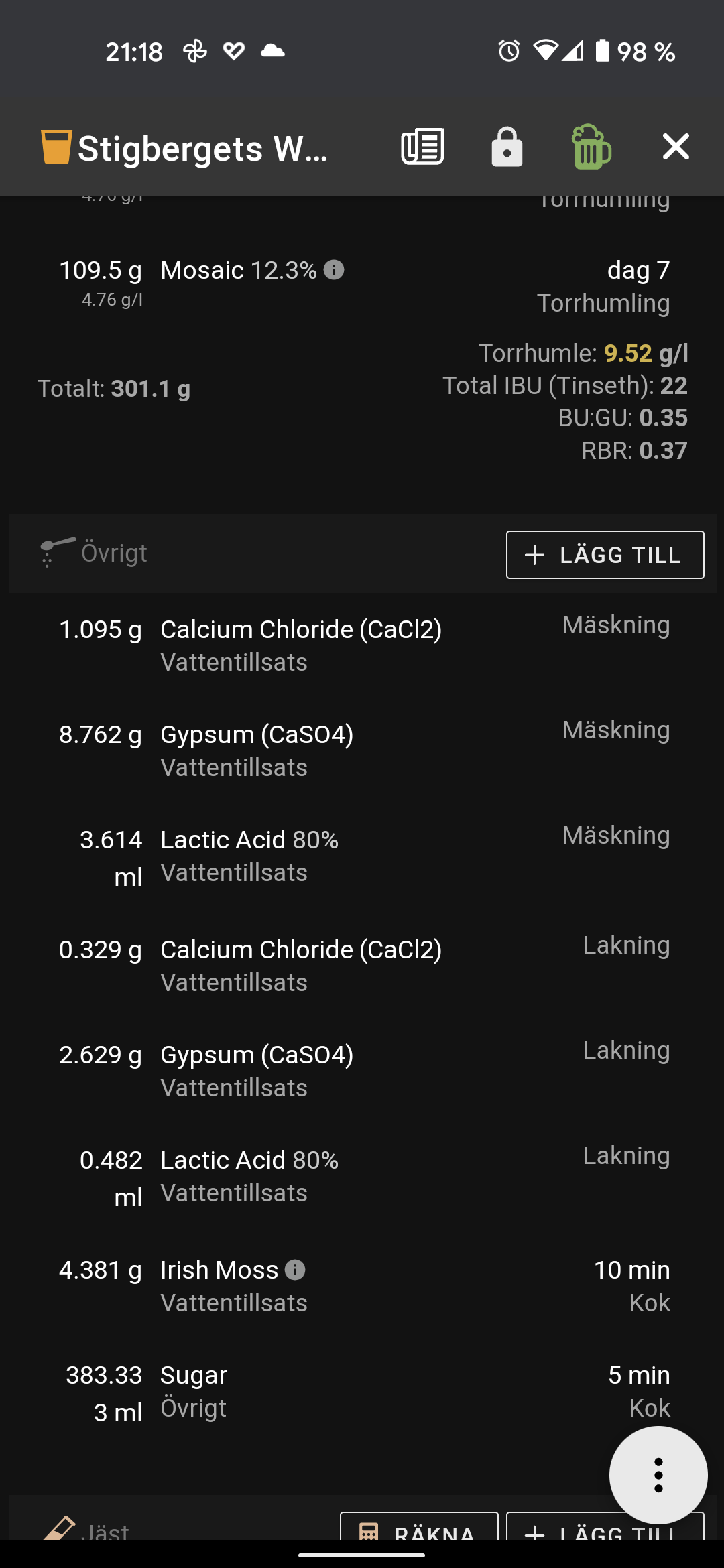Viewport: 724px width, 1568px height.
Task: Open Calcium Chloride 1.095 g Mäskning entry
Action: [x=362, y=645]
